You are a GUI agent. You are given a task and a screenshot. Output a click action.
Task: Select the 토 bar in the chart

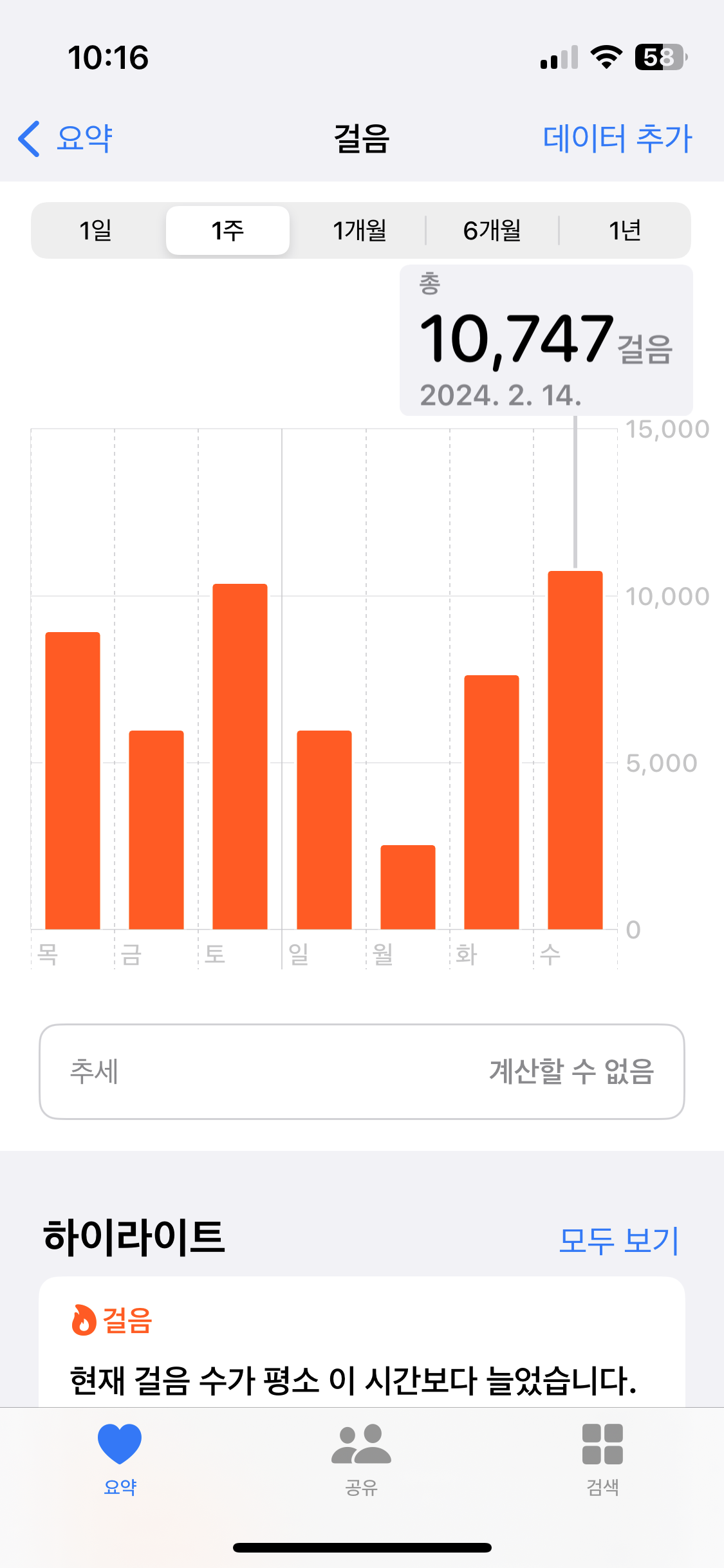(x=240, y=756)
